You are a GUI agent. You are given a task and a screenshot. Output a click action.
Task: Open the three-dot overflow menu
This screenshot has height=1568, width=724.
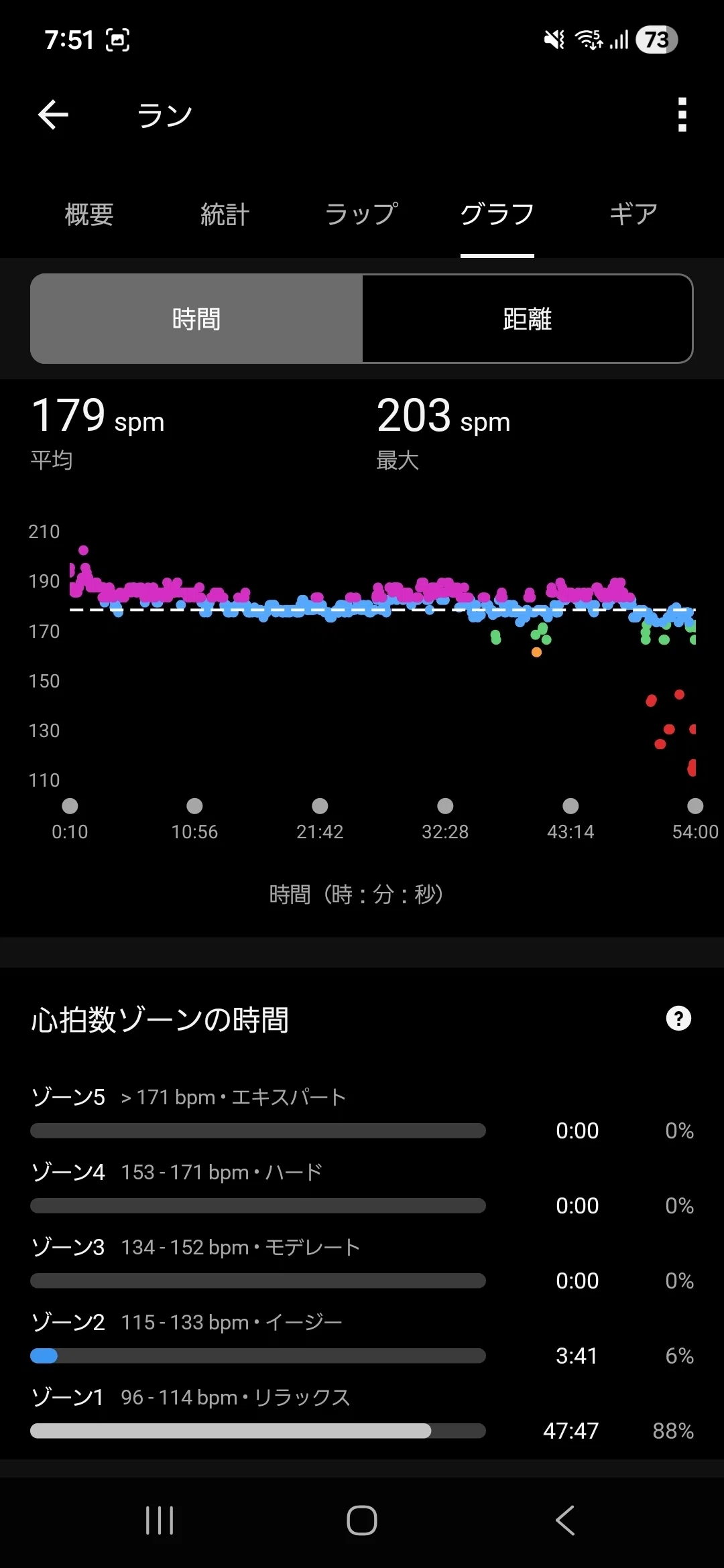(682, 115)
